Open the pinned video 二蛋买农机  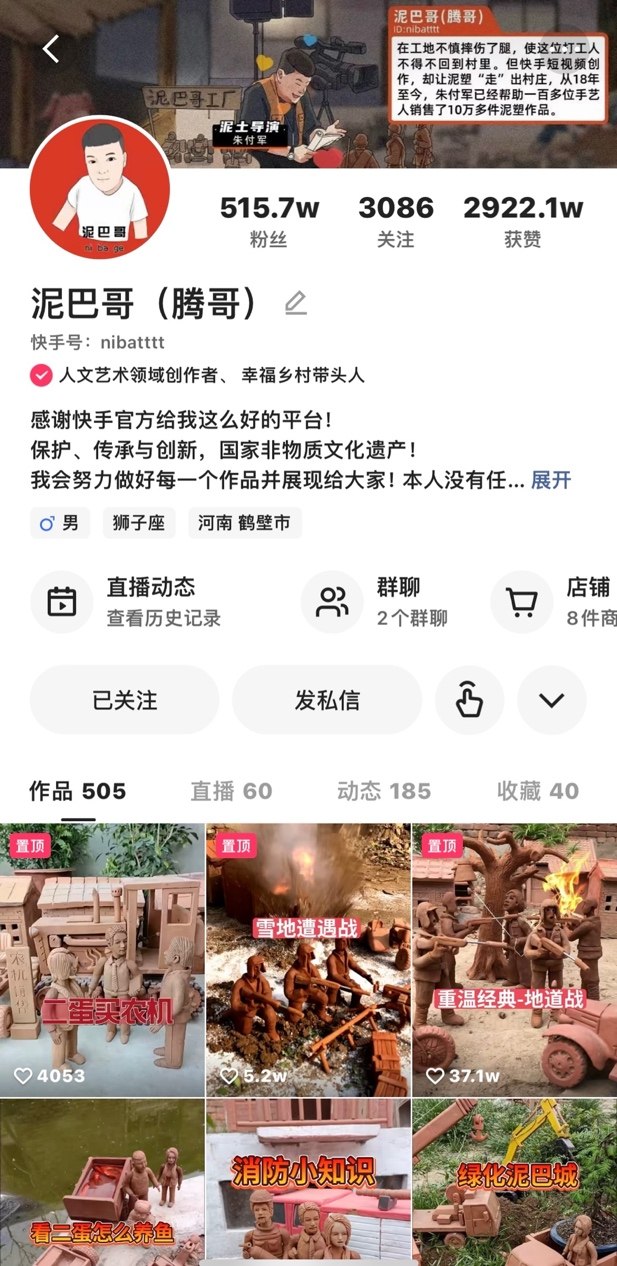pos(102,960)
